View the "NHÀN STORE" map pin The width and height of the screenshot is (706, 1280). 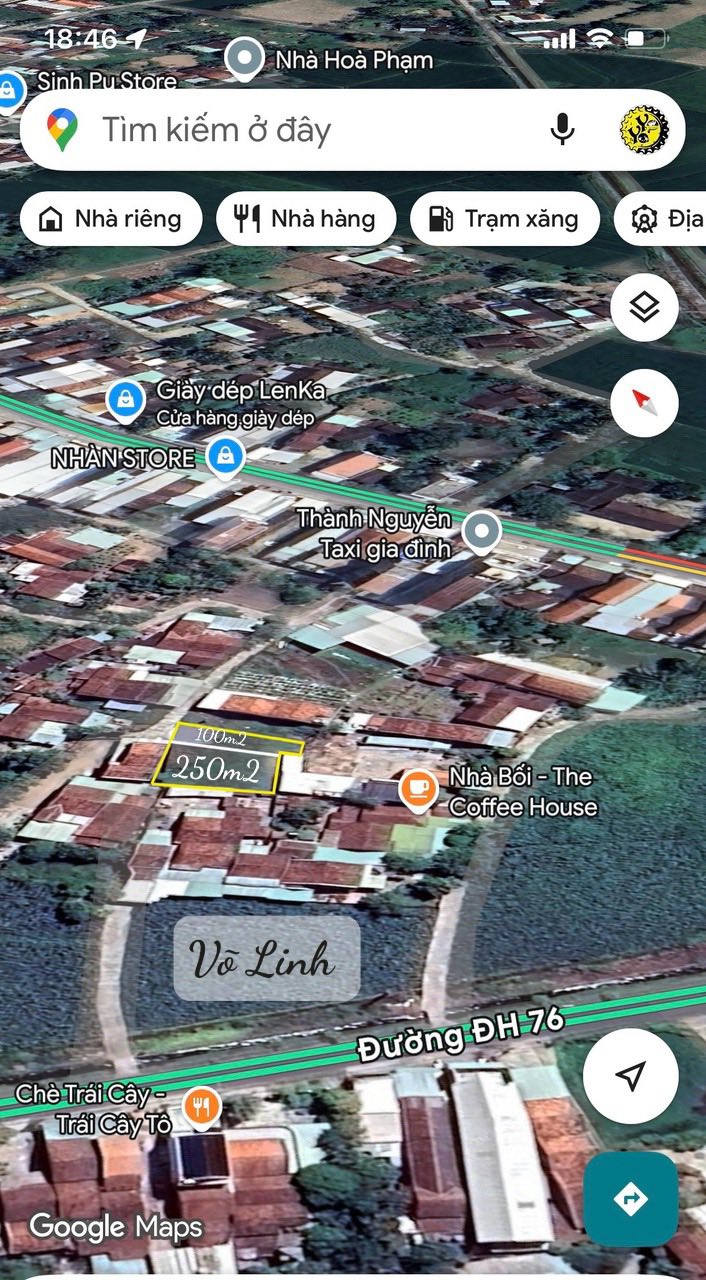[225, 458]
